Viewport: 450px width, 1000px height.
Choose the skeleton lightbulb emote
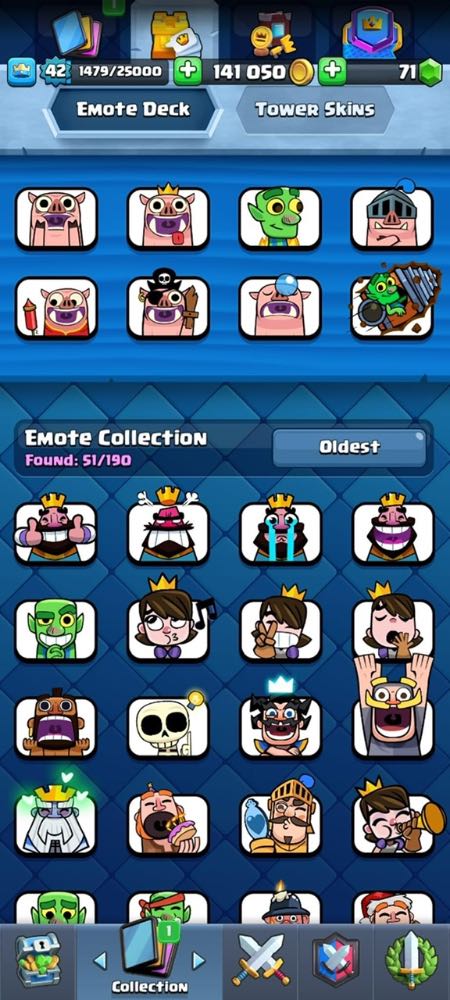(x=168, y=726)
